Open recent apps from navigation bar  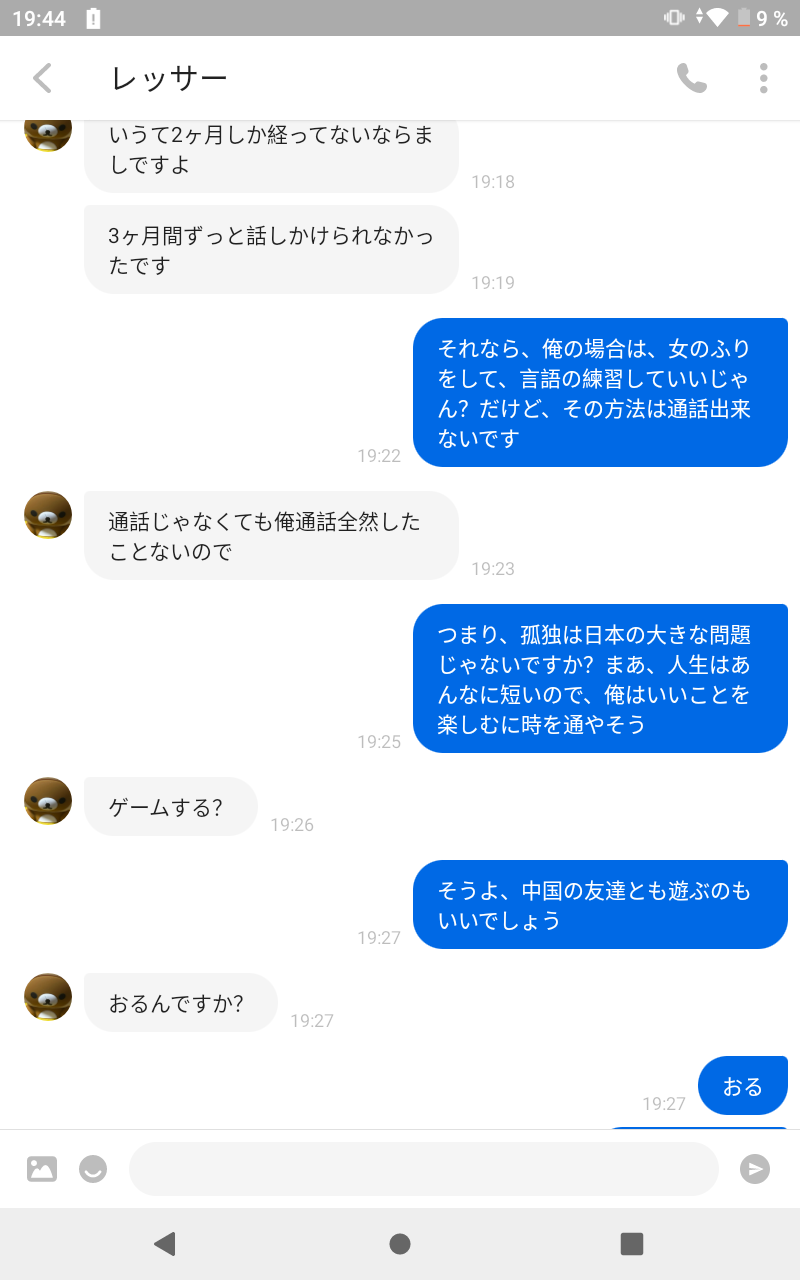point(631,1244)
